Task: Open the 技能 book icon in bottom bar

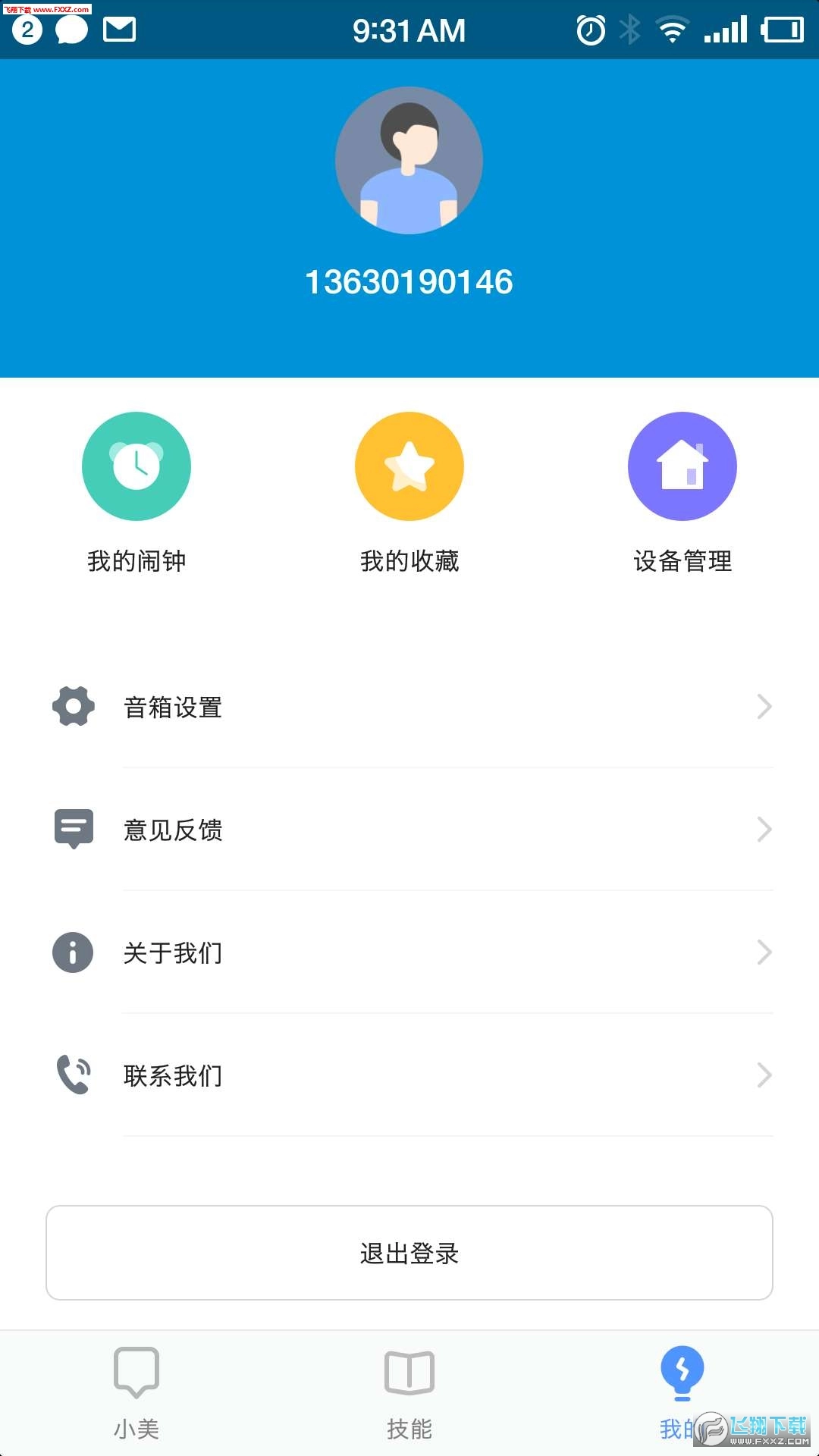Action: (x=409, y=1370)
